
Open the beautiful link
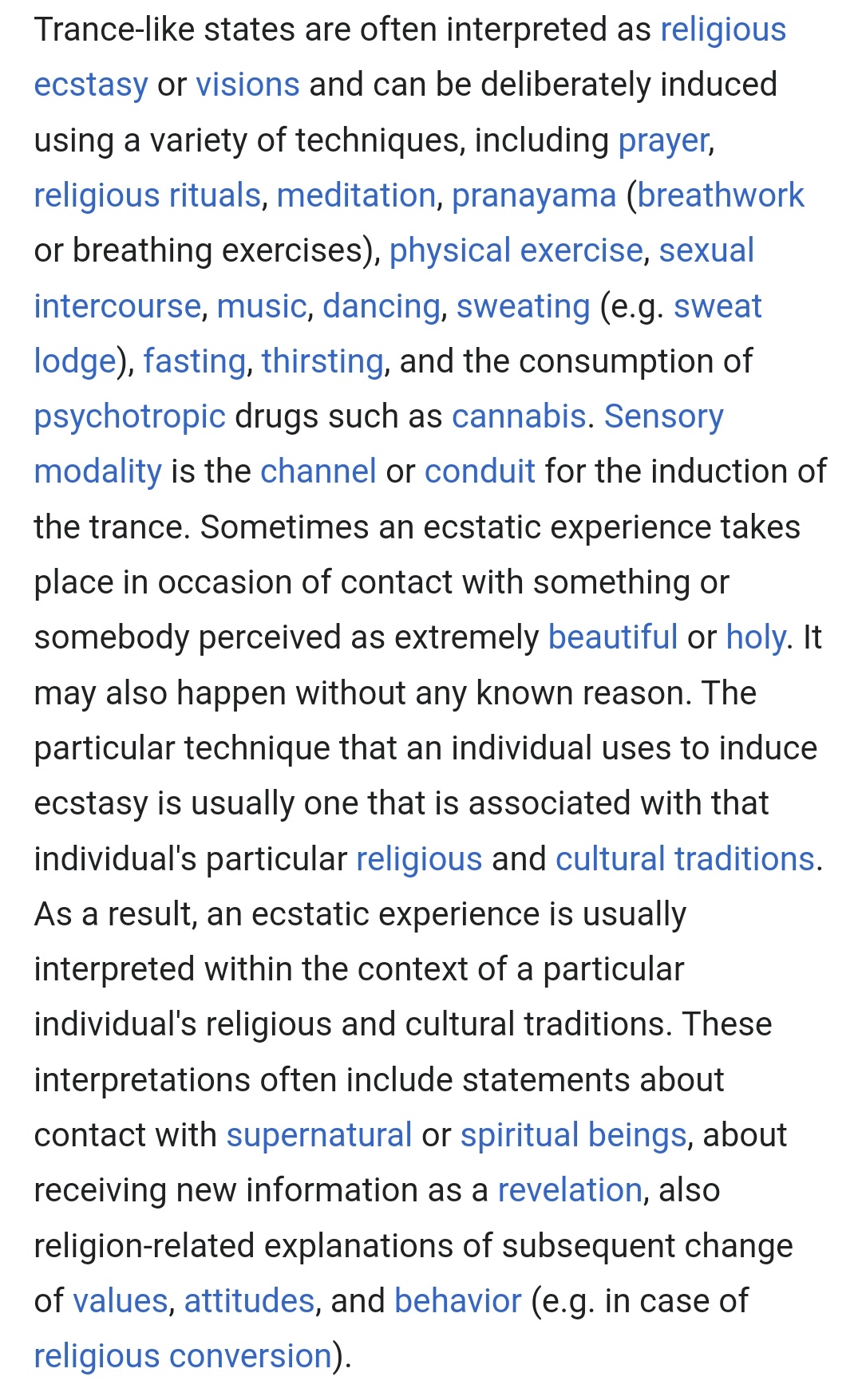(x=613, y=637)
